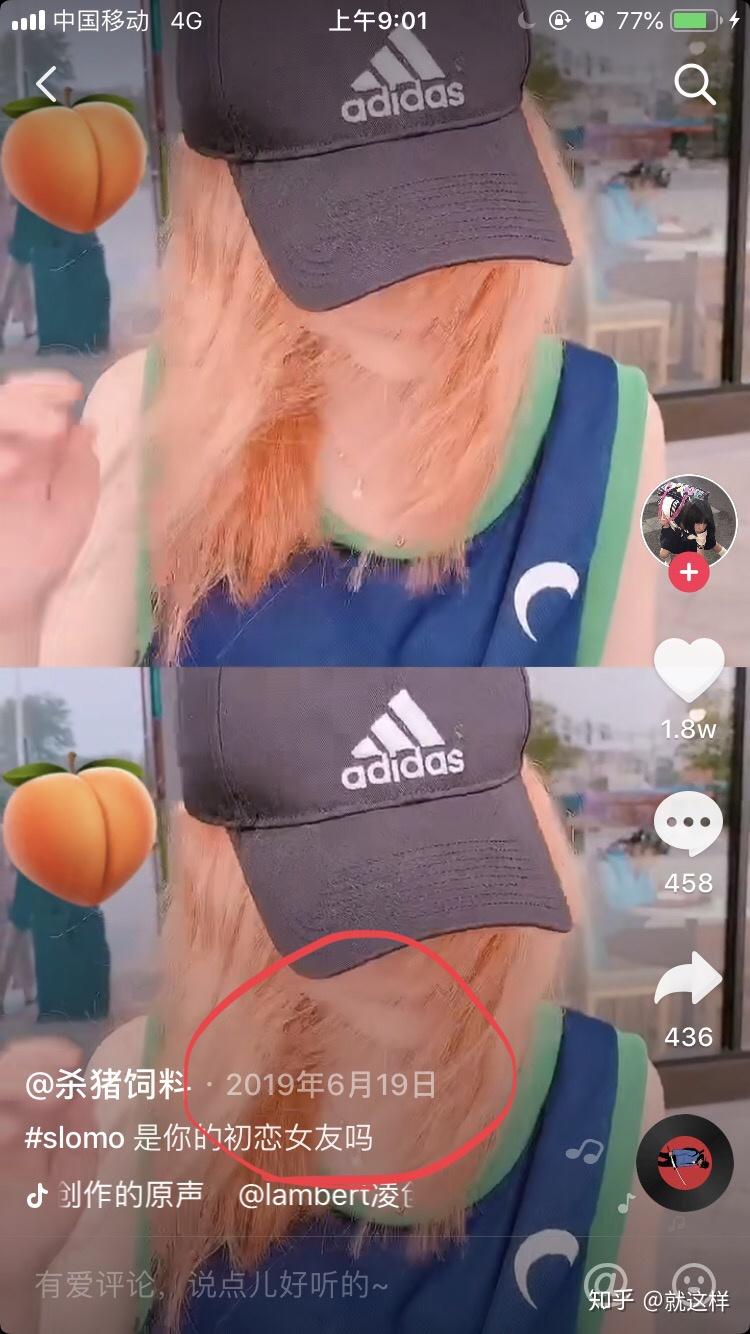
Task: Open the comments bubble showing 458
Action: pos(688,825)
